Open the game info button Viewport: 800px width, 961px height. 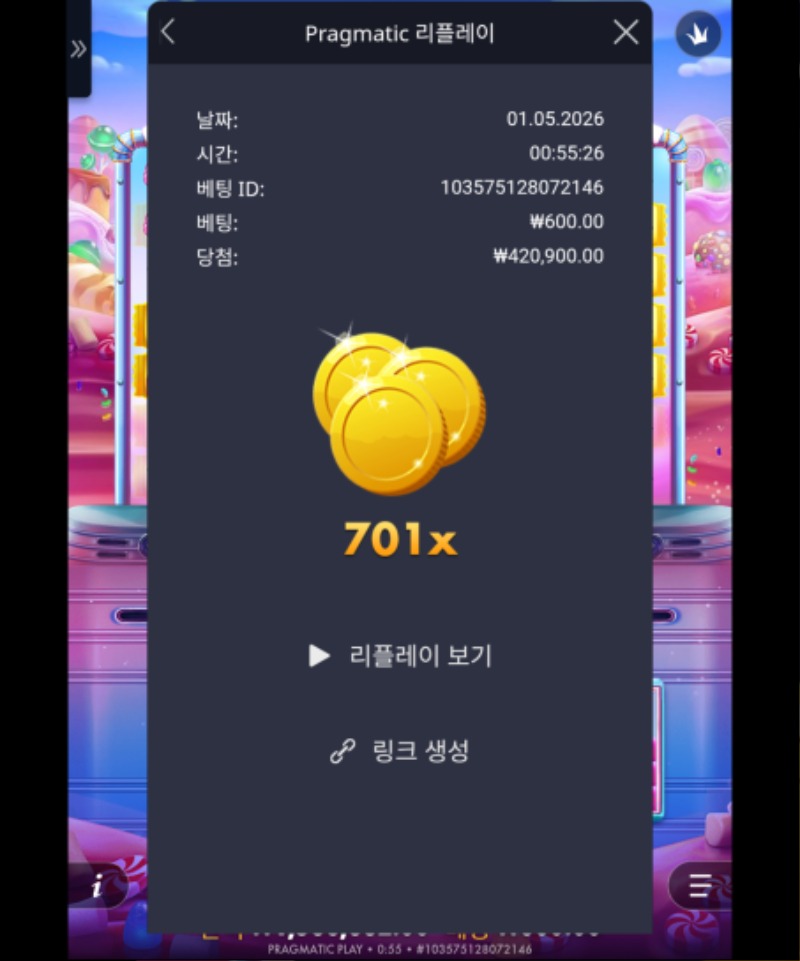[98, 886]
